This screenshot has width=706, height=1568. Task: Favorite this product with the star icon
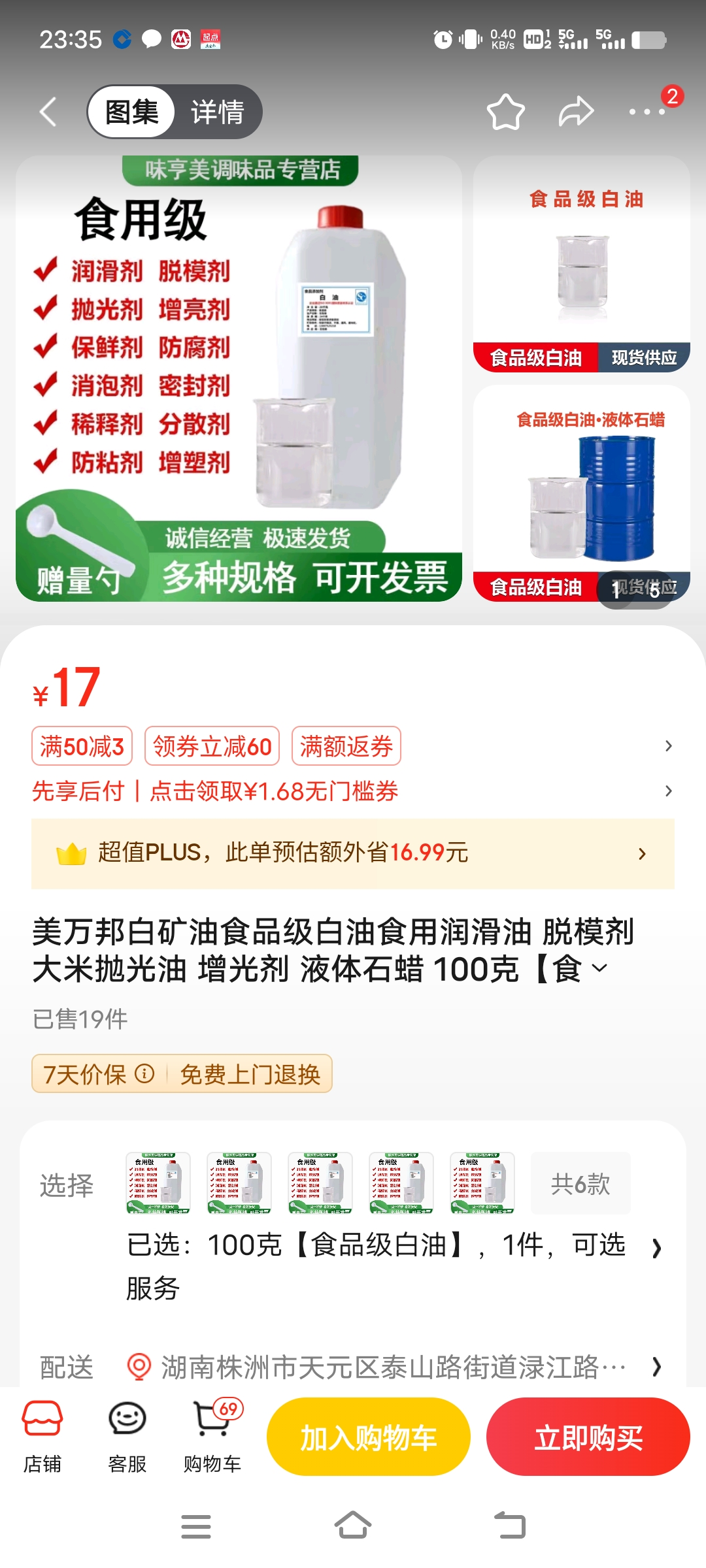pyautogui.click(x=505, y=112)
